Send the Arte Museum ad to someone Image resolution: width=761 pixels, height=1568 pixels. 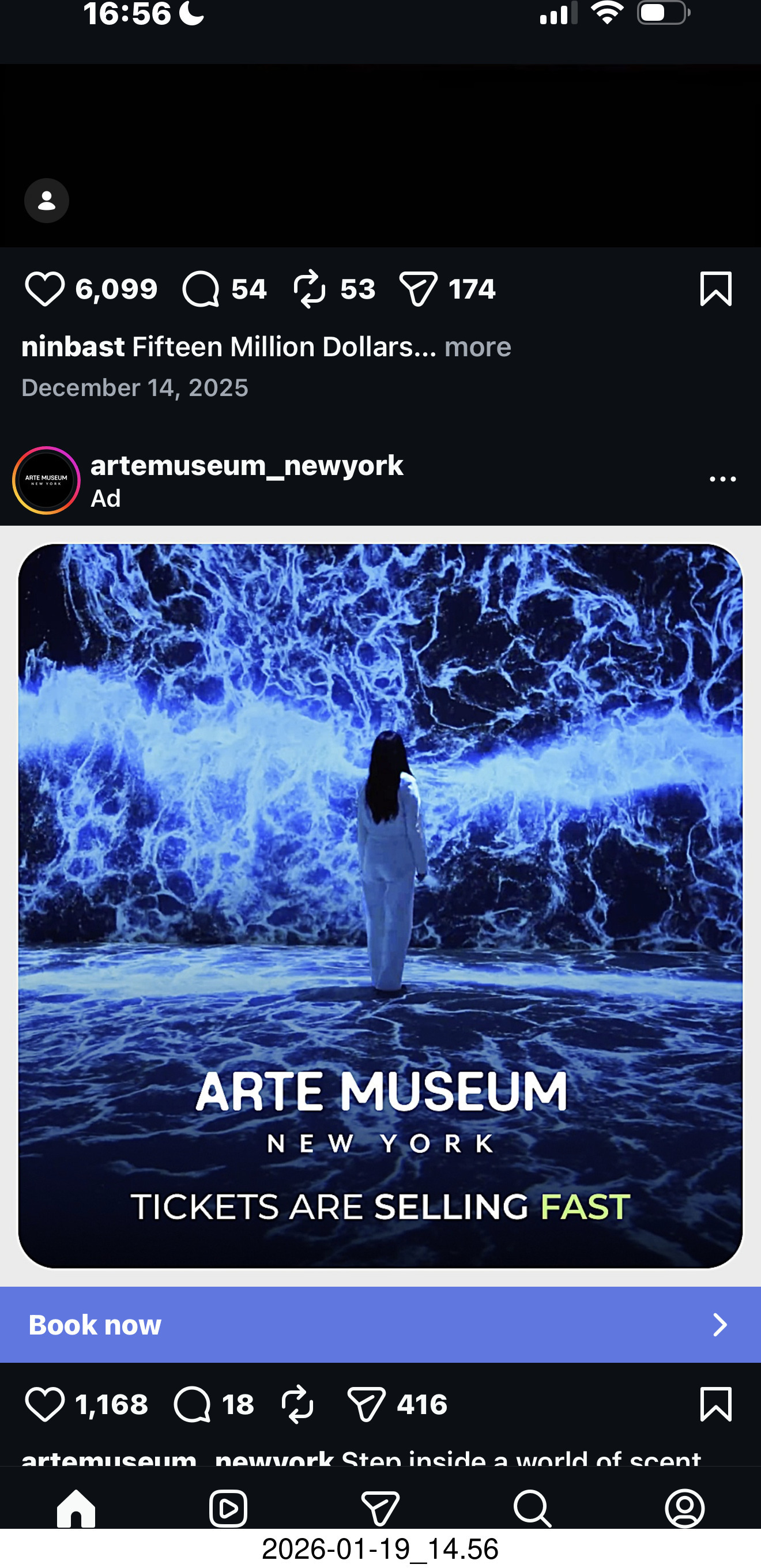[x=366, y=1405]
